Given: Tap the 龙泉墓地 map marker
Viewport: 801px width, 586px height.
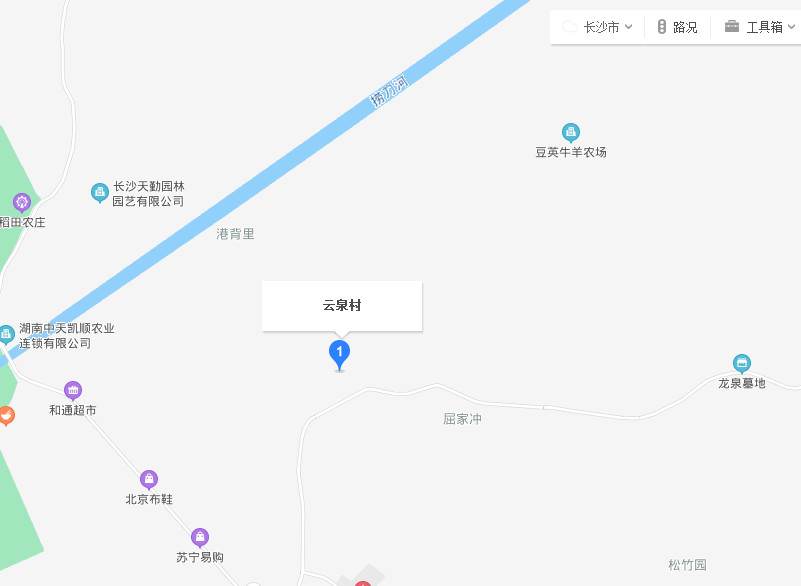Looking at the screenshot, I should click(742, 363).
